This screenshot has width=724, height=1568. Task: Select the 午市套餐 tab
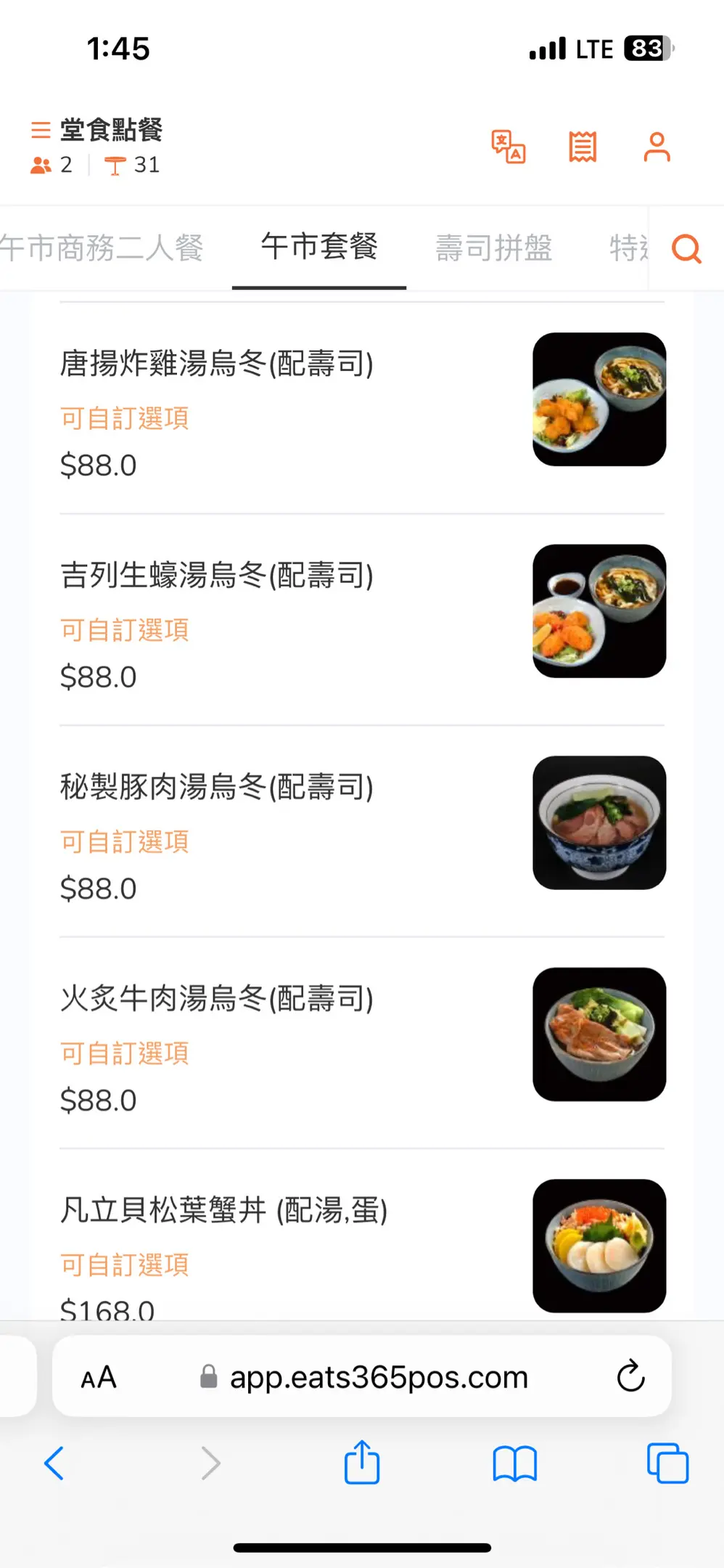[x=319, y=247]
